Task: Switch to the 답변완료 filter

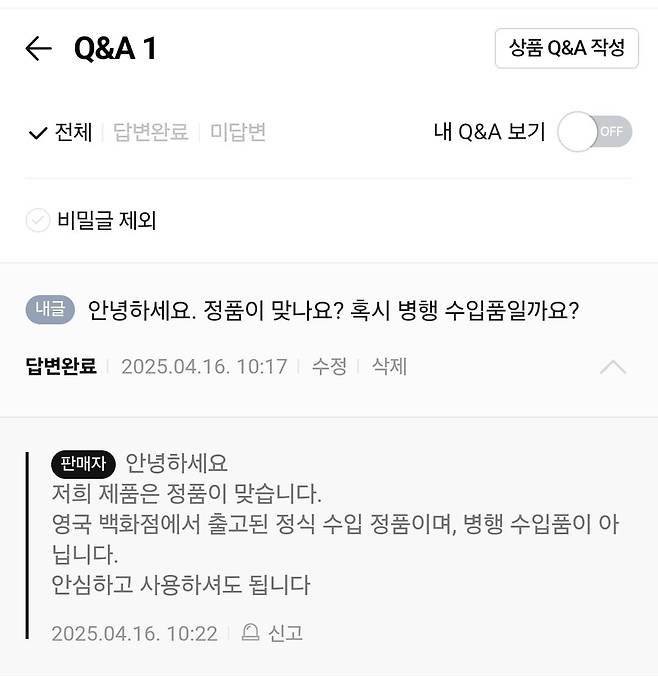Action: 150,132
